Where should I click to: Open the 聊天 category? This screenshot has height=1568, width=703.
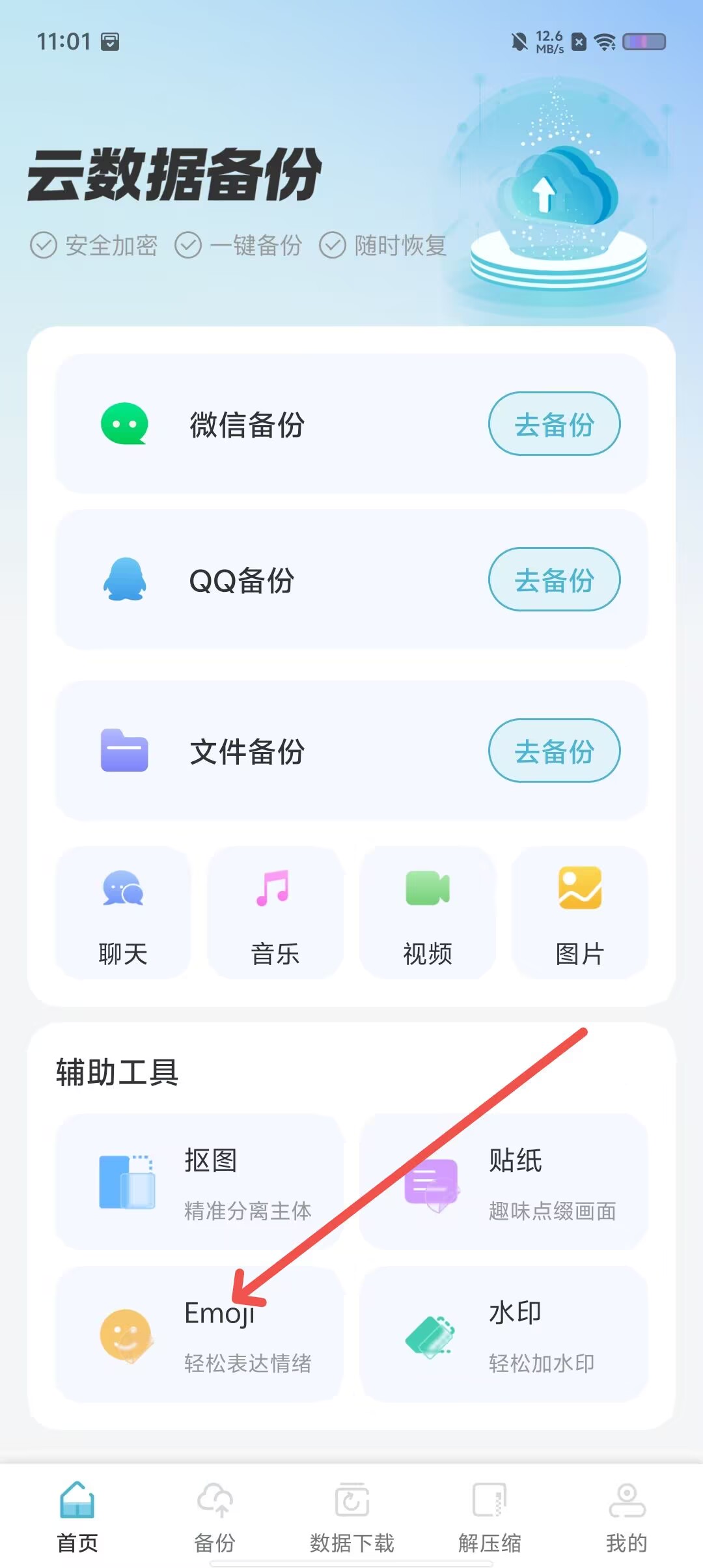click(x=123, y=913)
